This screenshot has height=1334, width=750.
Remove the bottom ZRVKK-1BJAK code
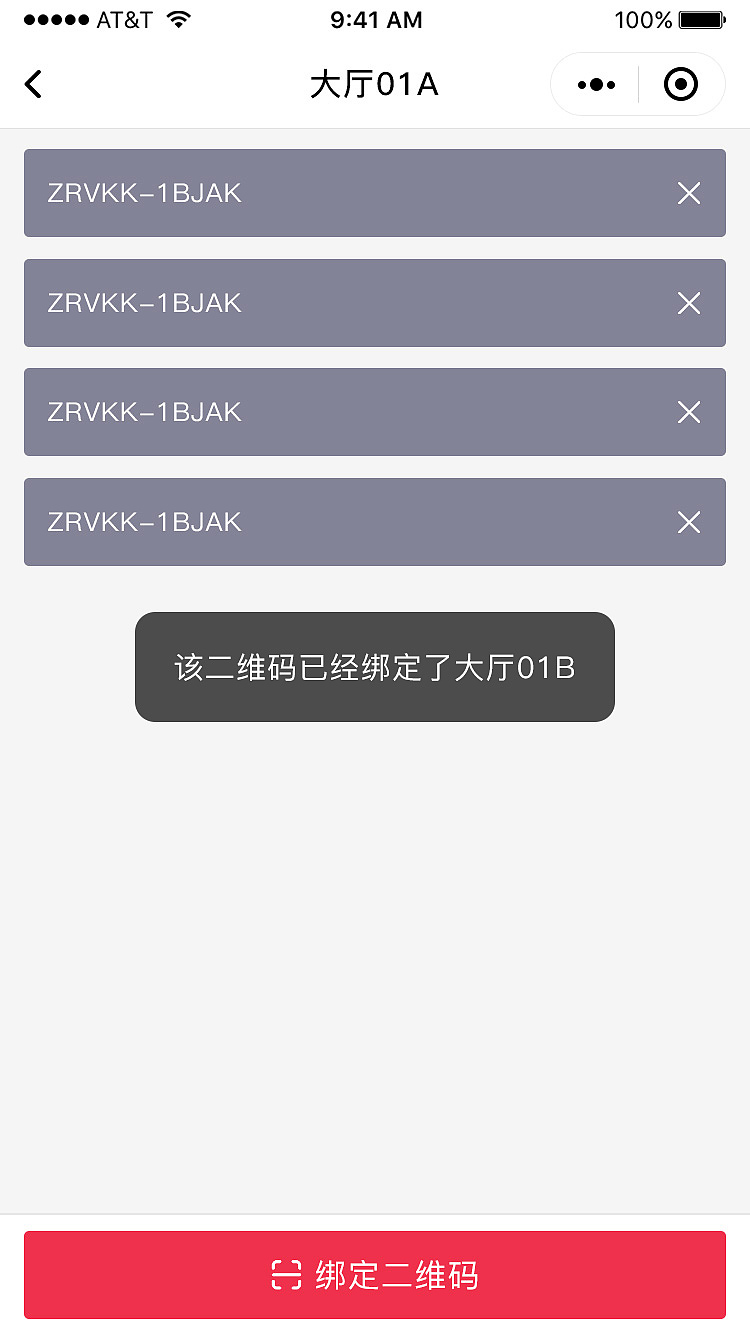[x=689, y=522]
